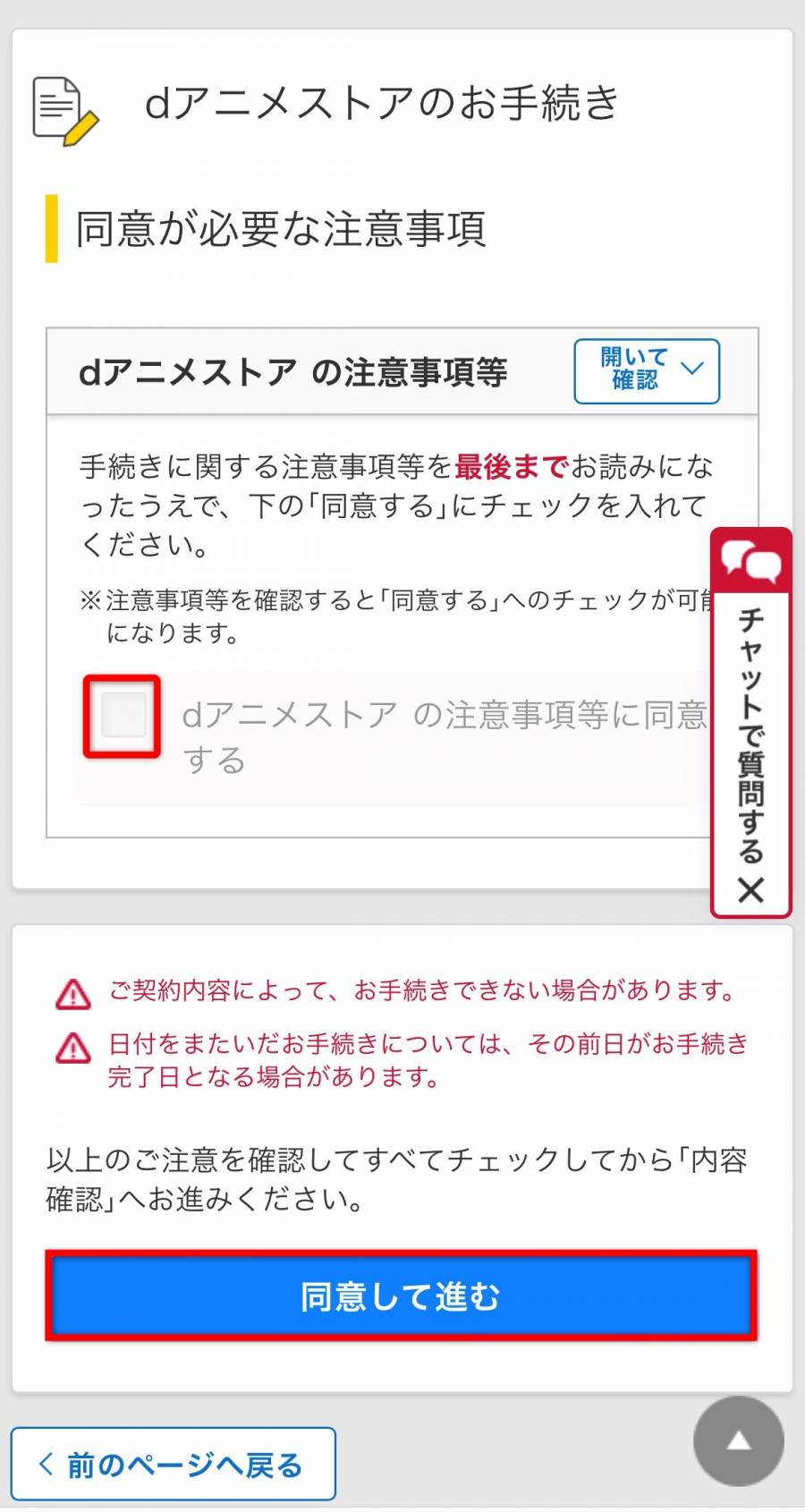The image size is (805, 1512).
Task: Close the chat side tab
Action: tap(751, 890)
